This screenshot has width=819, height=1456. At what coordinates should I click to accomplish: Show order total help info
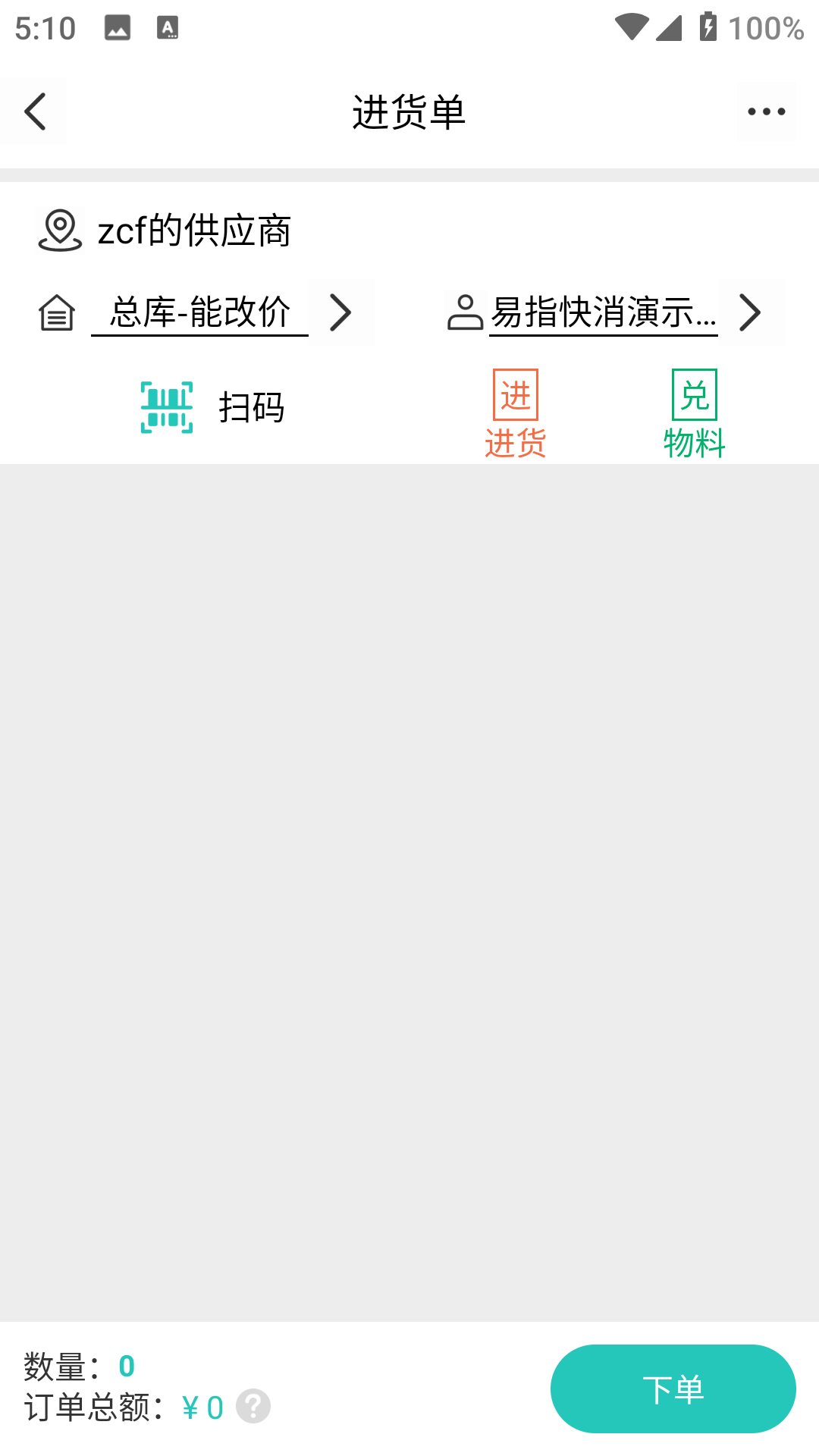(x=253, y=1407)
